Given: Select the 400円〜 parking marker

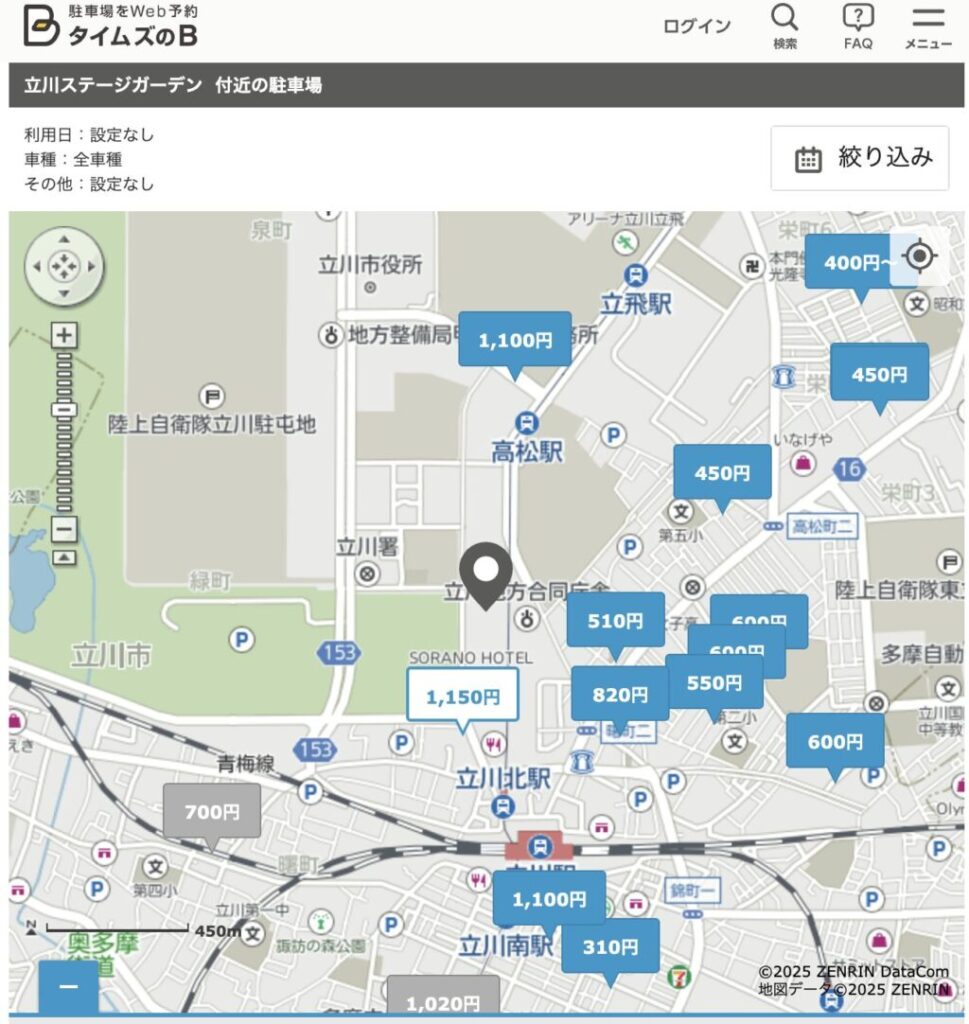Looking at the screenshot, I should click(850, 263).
